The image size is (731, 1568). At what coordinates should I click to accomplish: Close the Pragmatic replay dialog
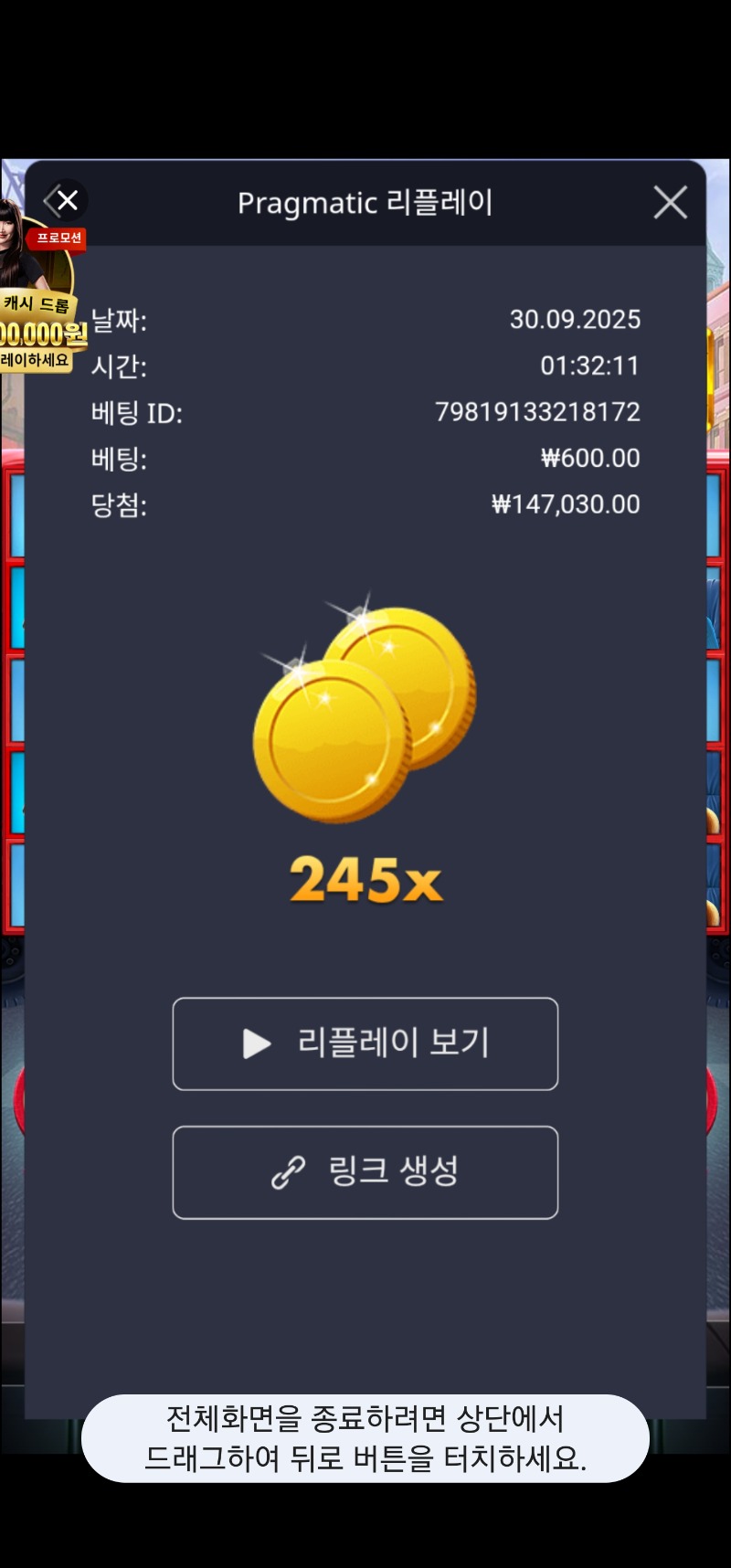click(670, 202)
